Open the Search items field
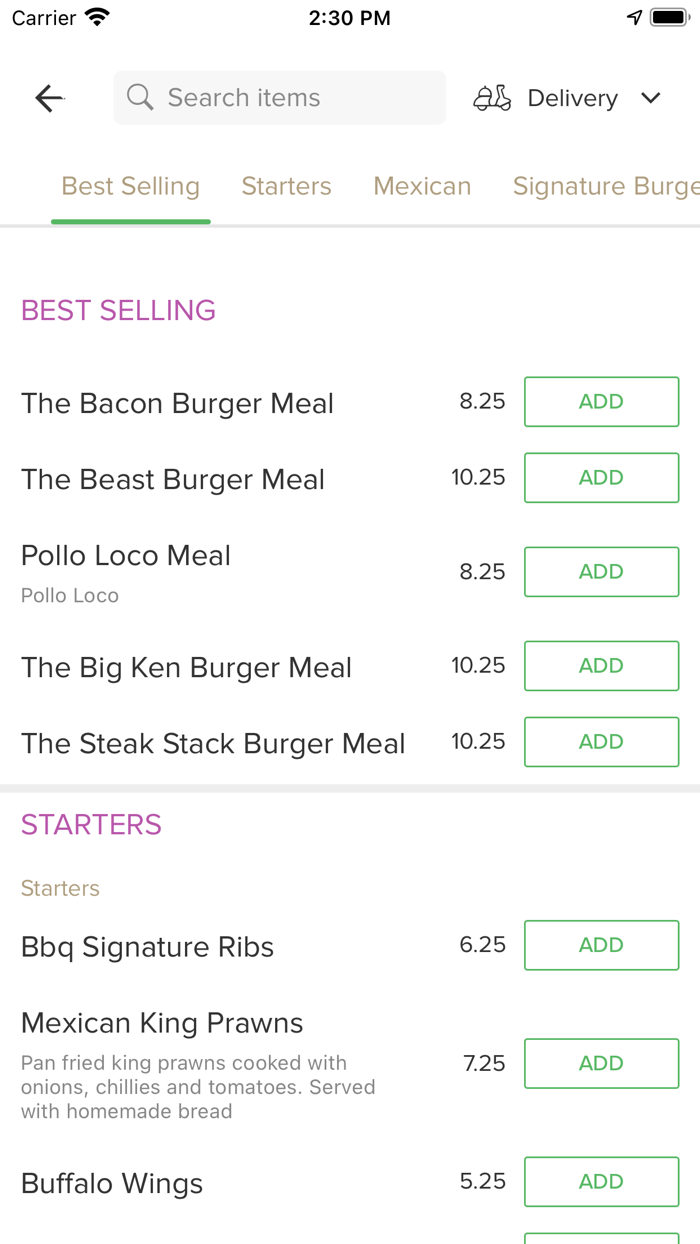 [x=280, y=98]
